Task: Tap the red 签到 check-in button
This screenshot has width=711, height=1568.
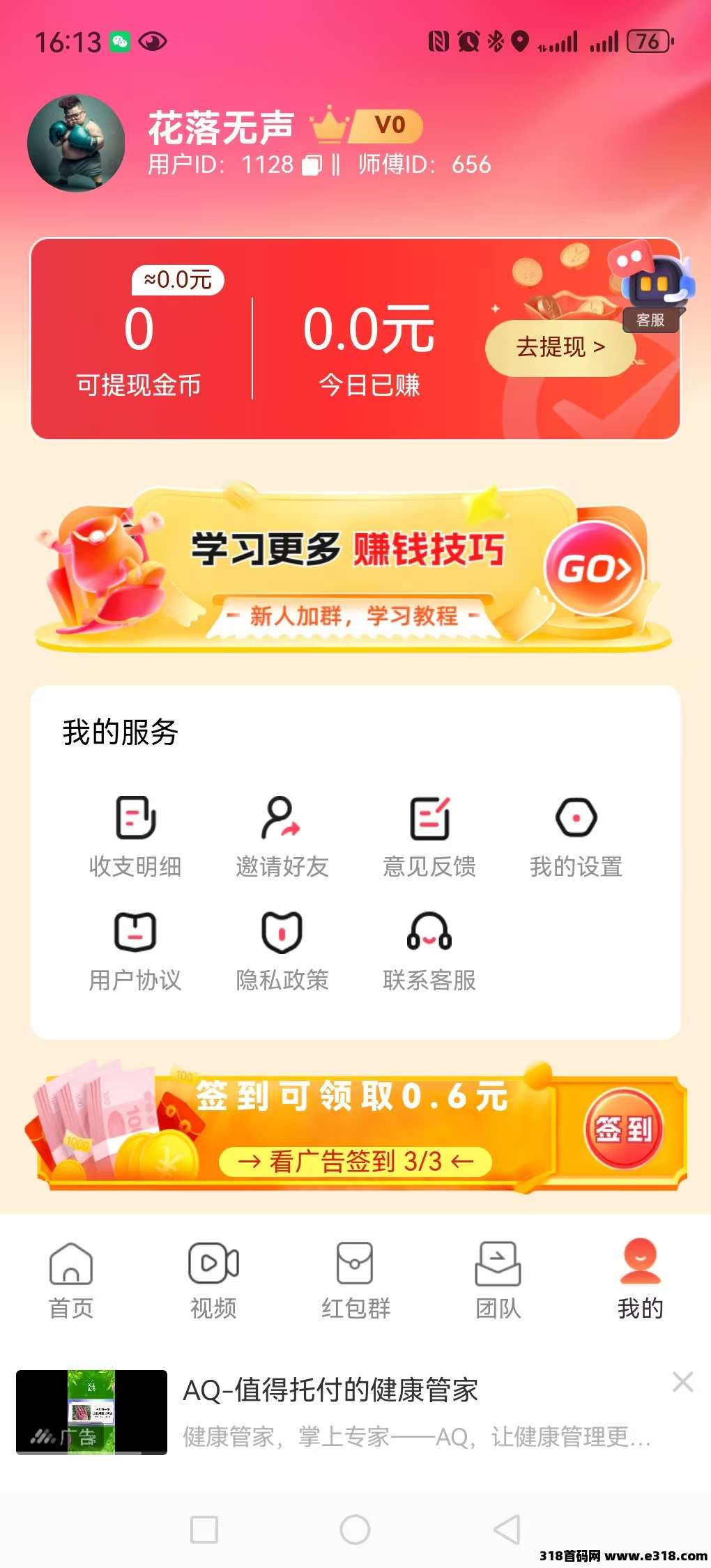Action: [x=622, y=1128]
